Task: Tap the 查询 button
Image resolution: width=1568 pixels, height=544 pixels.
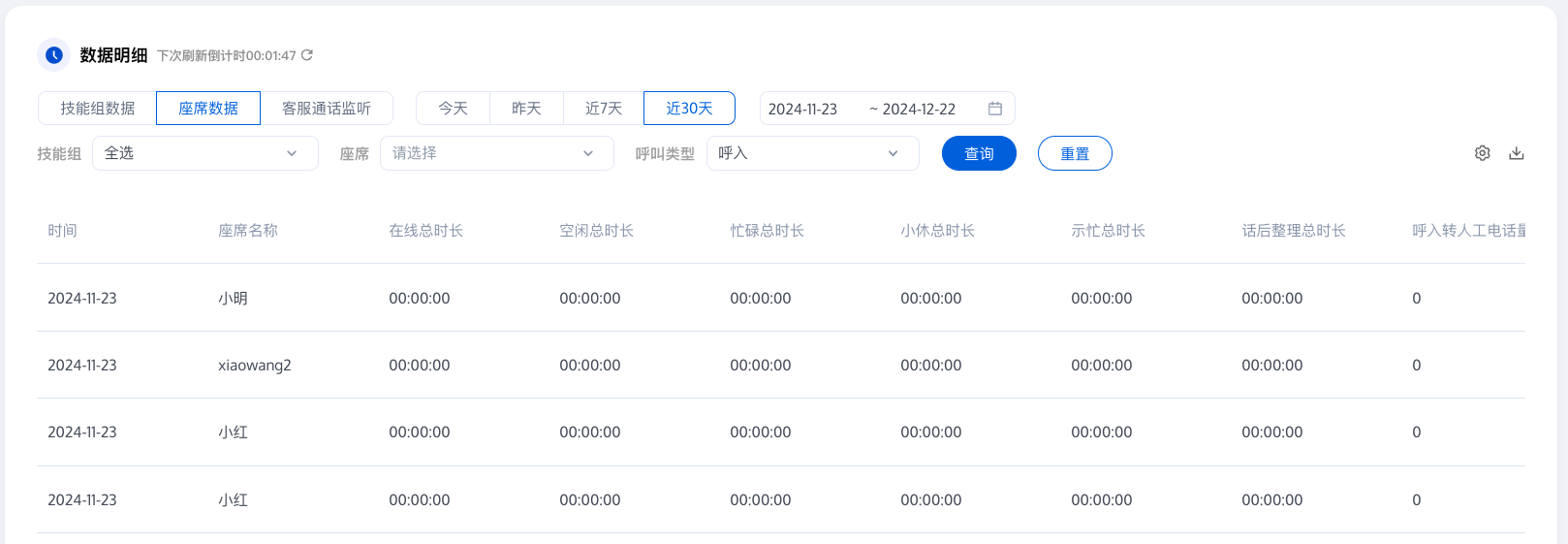Action: [x=979, y=153]
